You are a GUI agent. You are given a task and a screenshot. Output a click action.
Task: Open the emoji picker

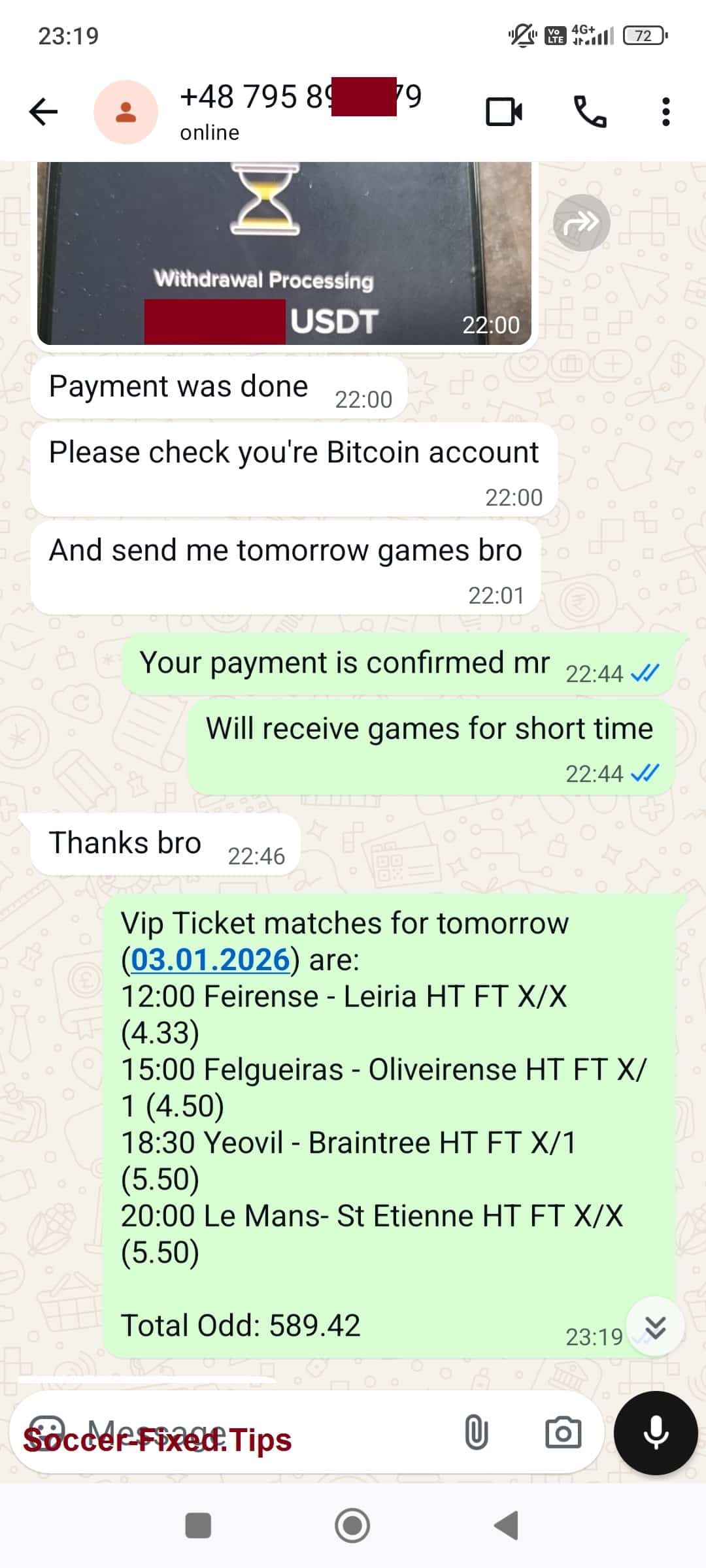click(x=48, y=1433)
